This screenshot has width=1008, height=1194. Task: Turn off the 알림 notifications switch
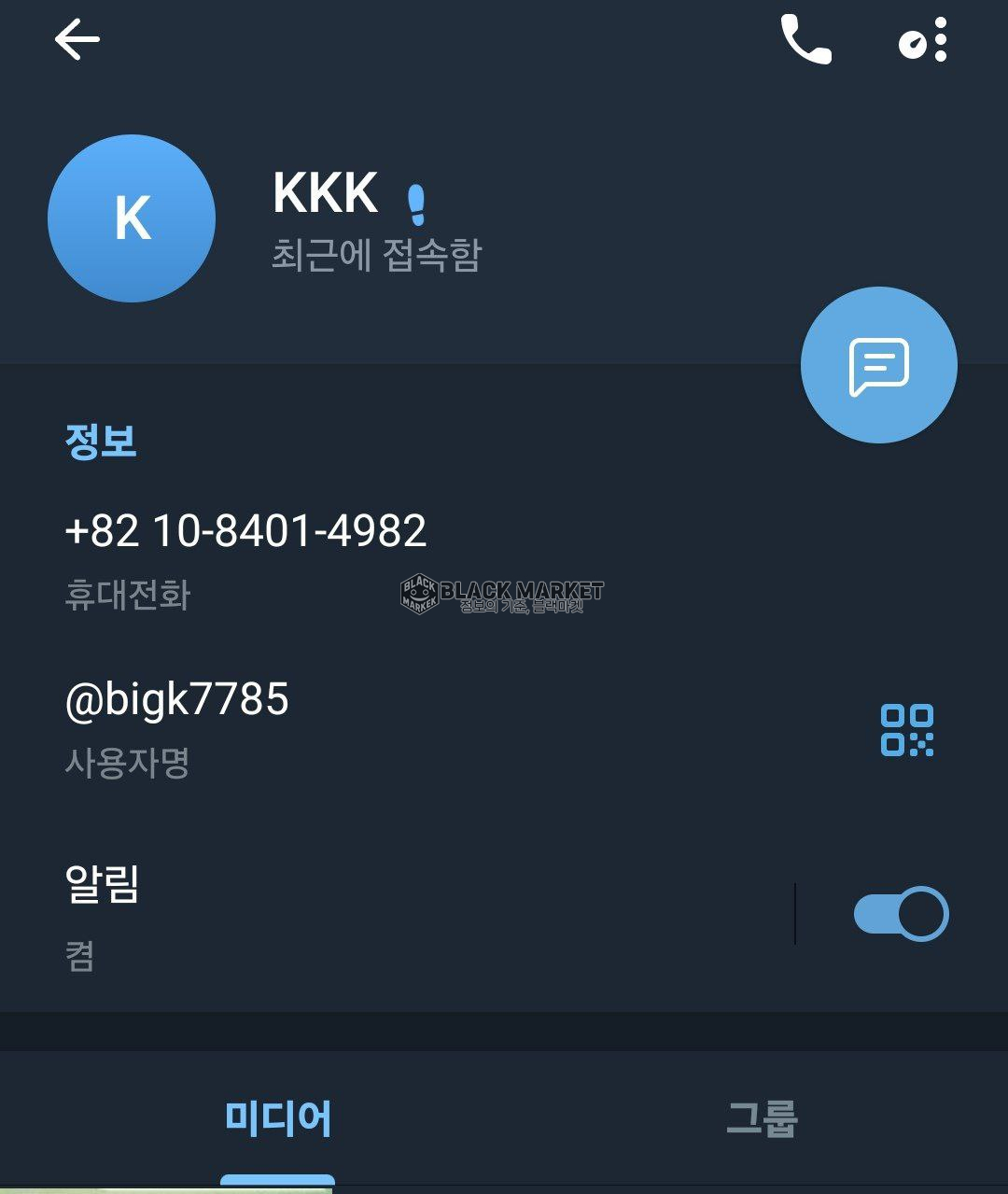901,914
